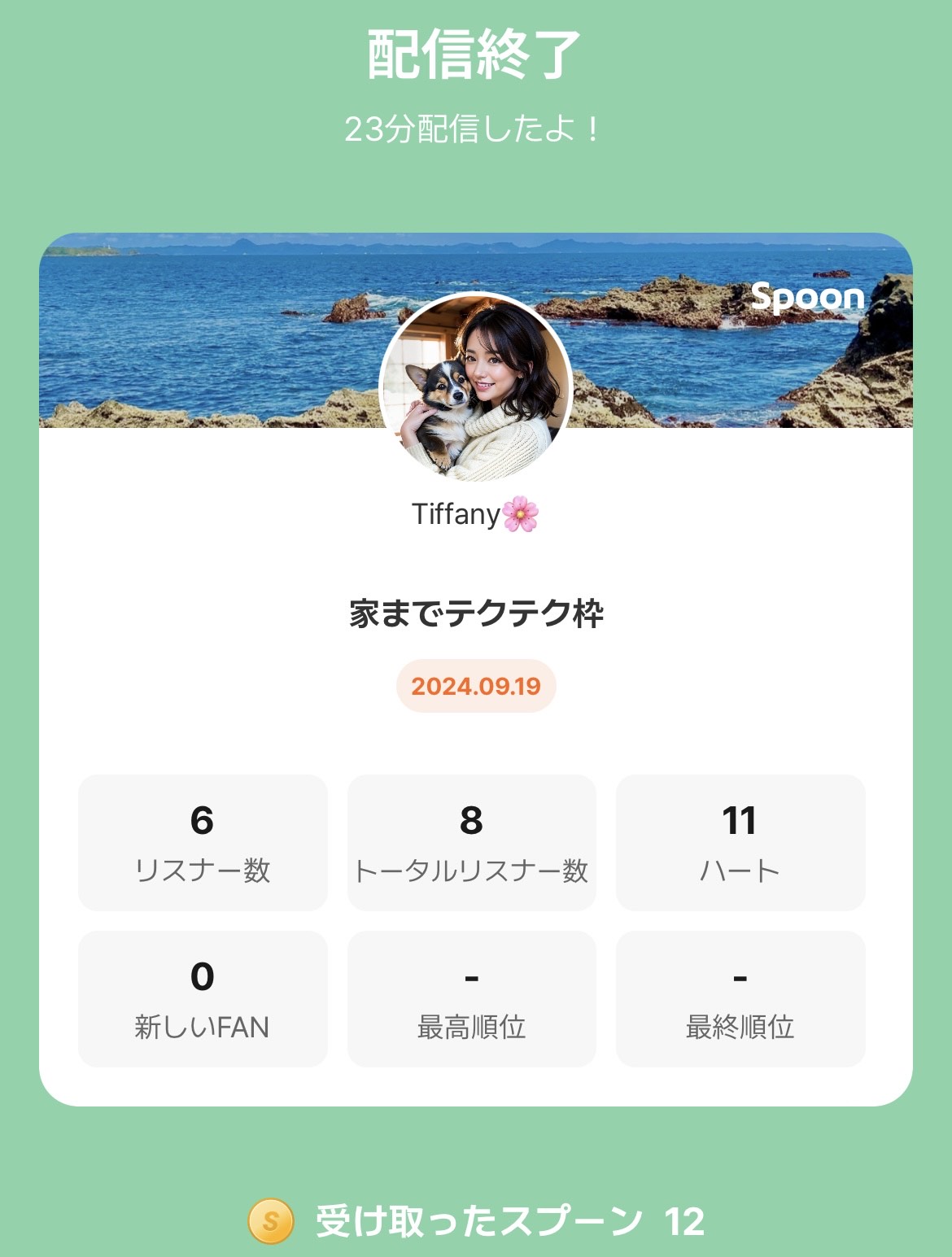Tap the cherry blossom emoji next to Tiffany
The image size is (952, 1257).
click(x=522, y=513)
